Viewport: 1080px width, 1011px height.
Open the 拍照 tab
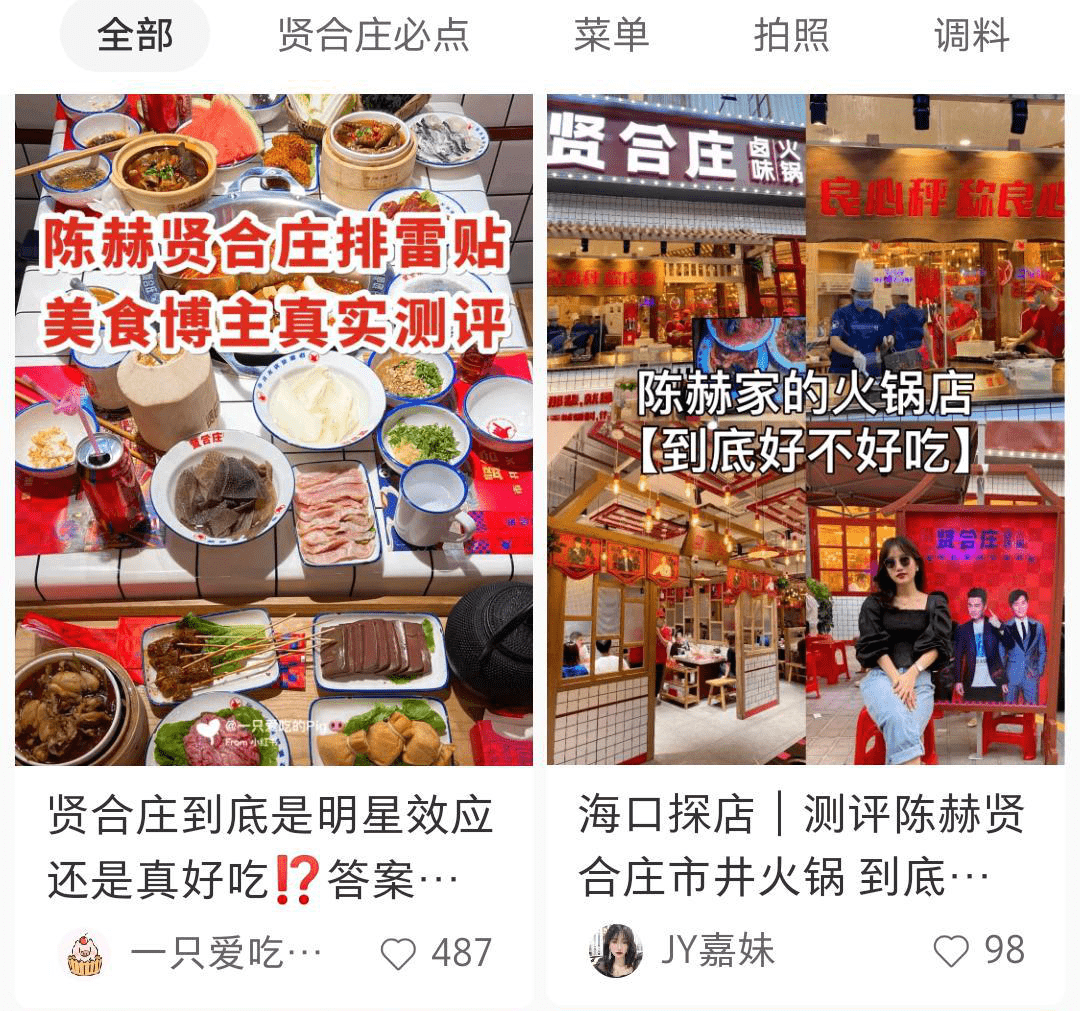tap(791, 36)
